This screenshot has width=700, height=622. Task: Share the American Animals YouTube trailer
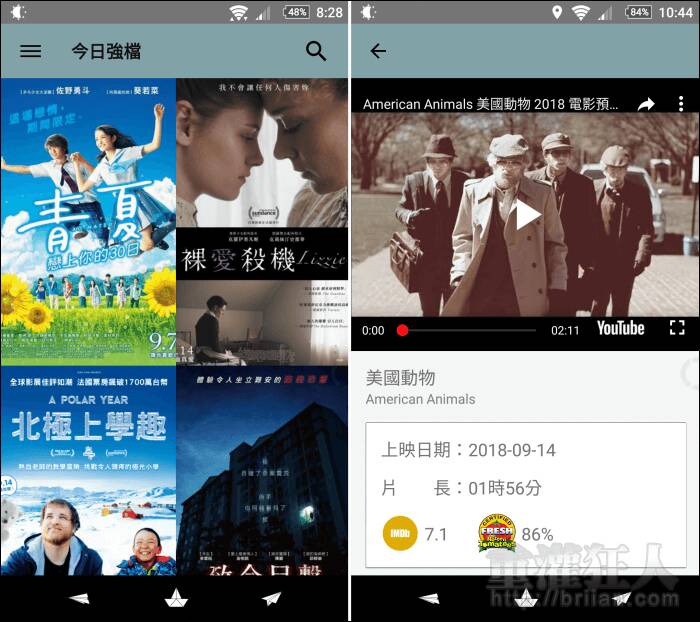646,104
